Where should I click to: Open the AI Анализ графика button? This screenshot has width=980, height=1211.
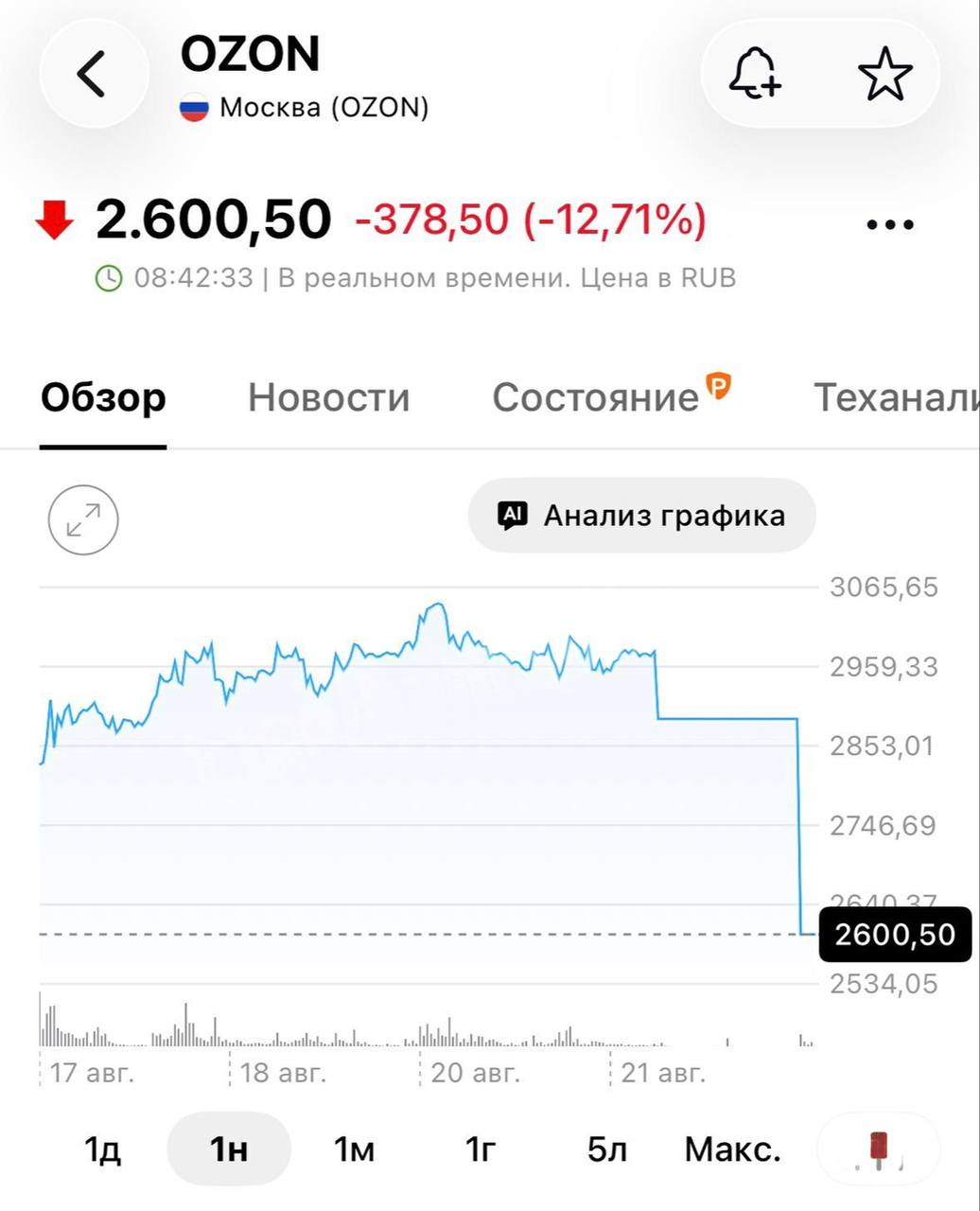641,516
